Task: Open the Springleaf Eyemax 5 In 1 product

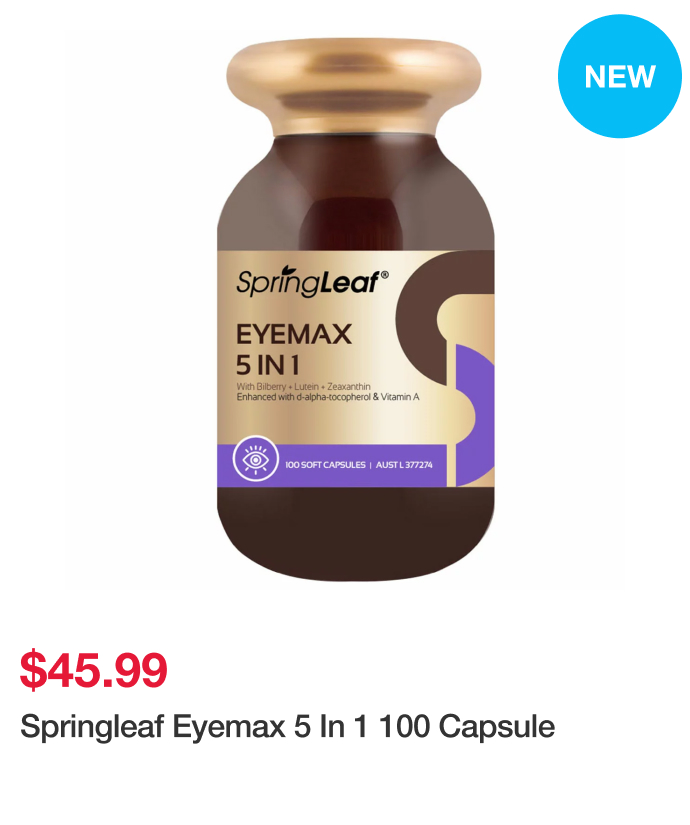Action: (x=287, y=727)
